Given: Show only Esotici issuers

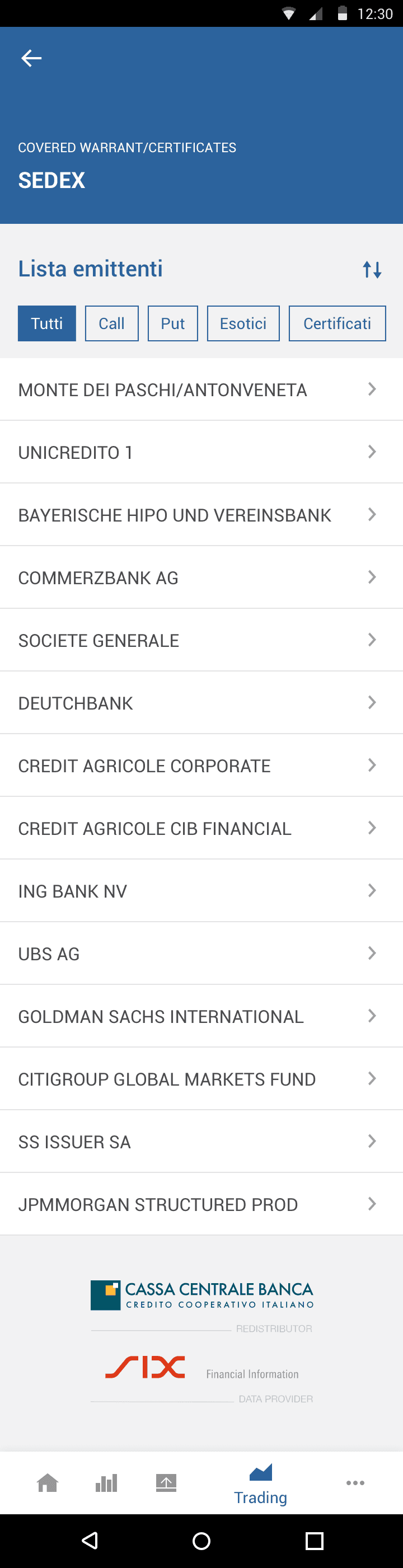Looking at the screenshot, I should pyautogui.click(x=243, y=323).
